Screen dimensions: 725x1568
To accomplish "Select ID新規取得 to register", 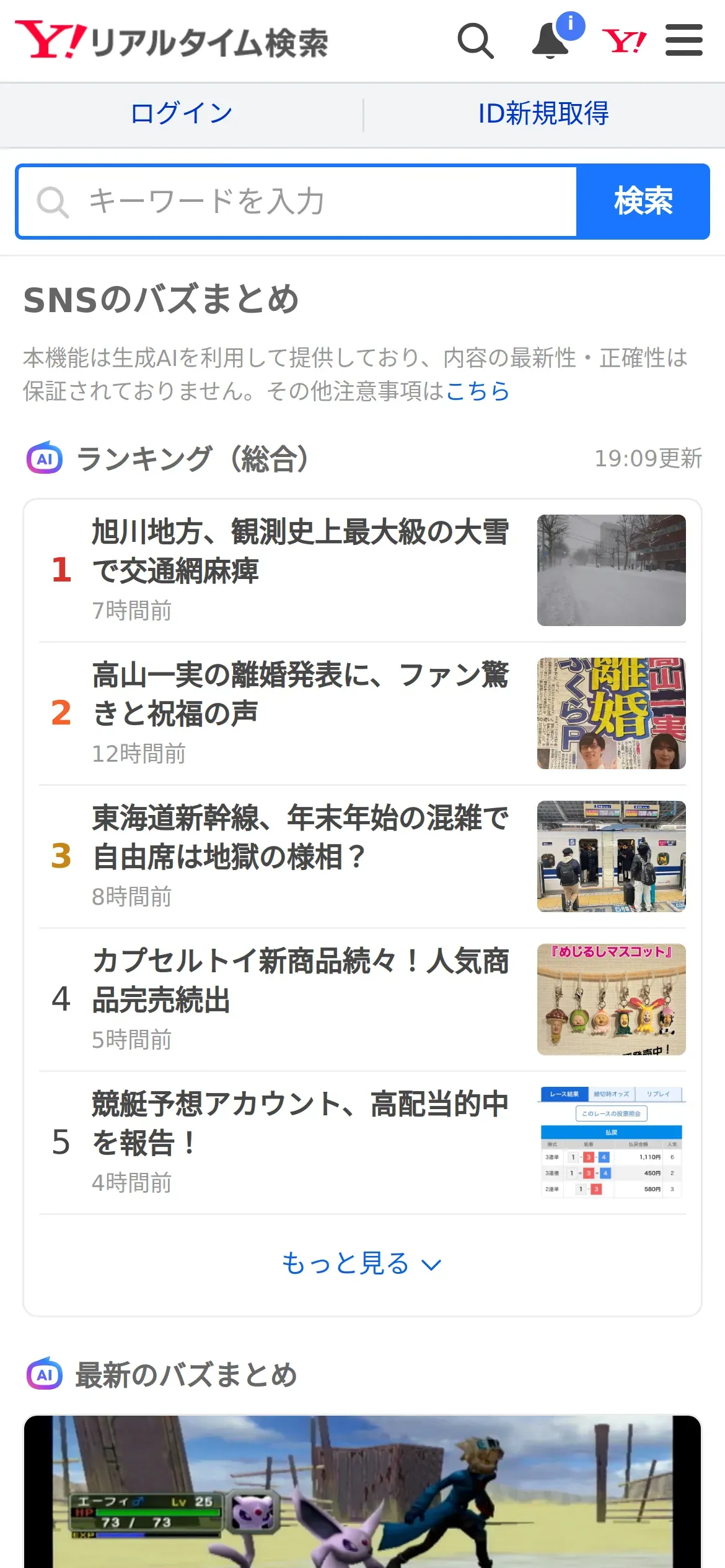I will coord(543,113).
